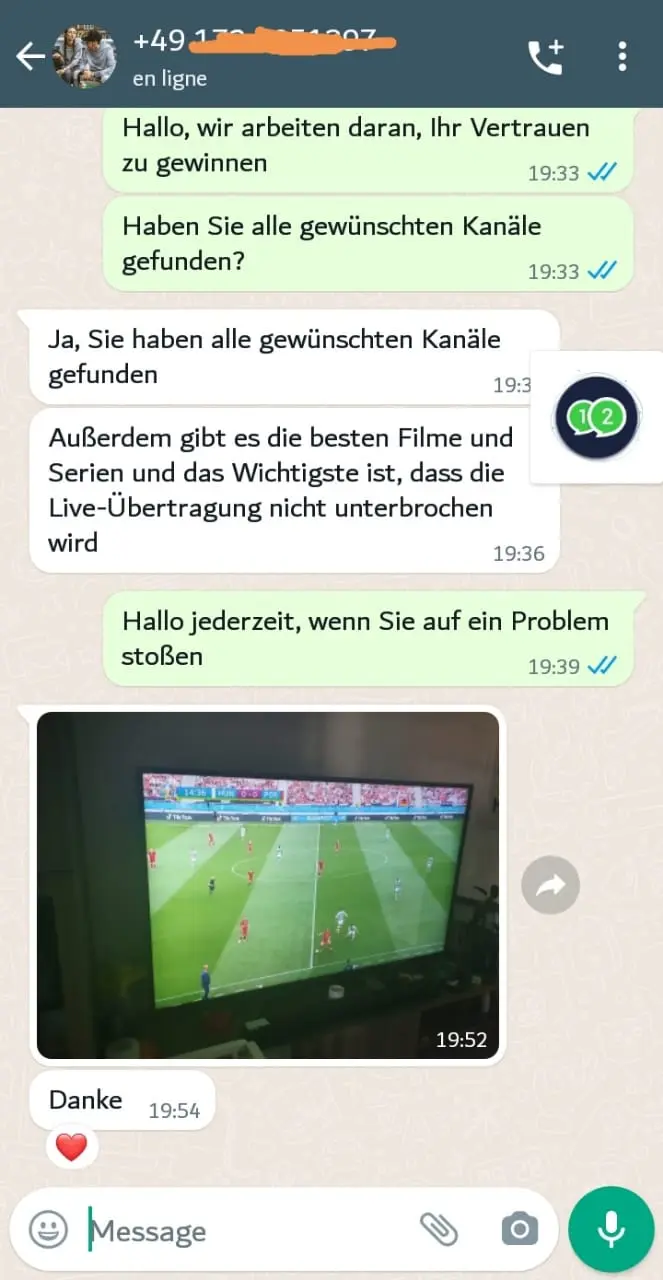
Task: Open the camera from the message bar
Action: tap(519, 1229)
